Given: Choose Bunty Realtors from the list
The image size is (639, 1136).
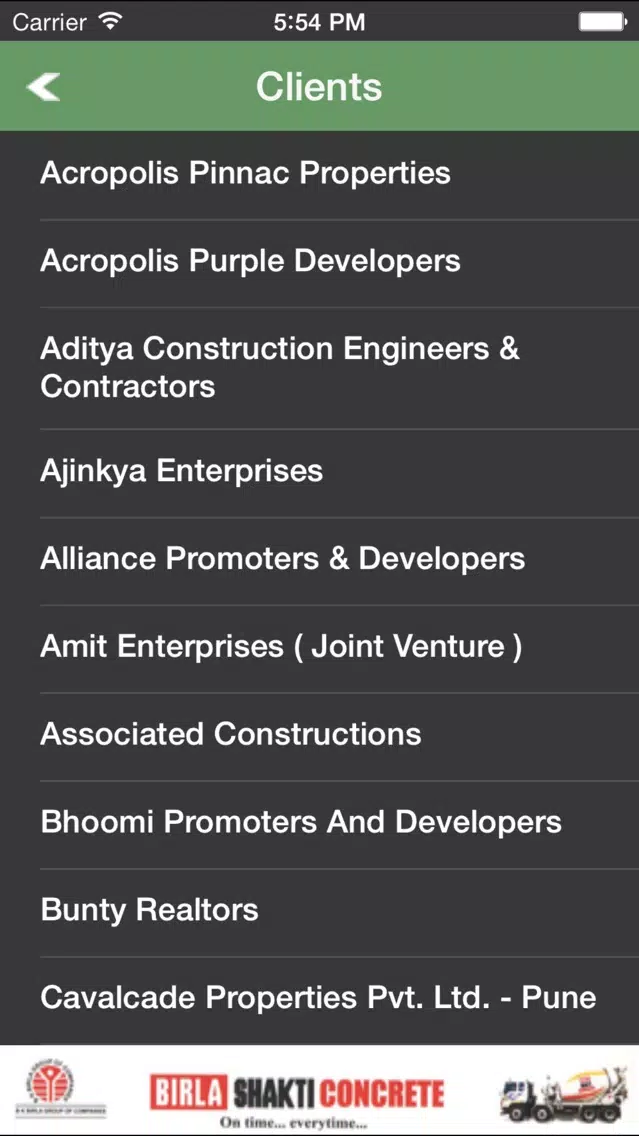Looking at the screenshot, I should pyautogui.click(x=320, y=913).
